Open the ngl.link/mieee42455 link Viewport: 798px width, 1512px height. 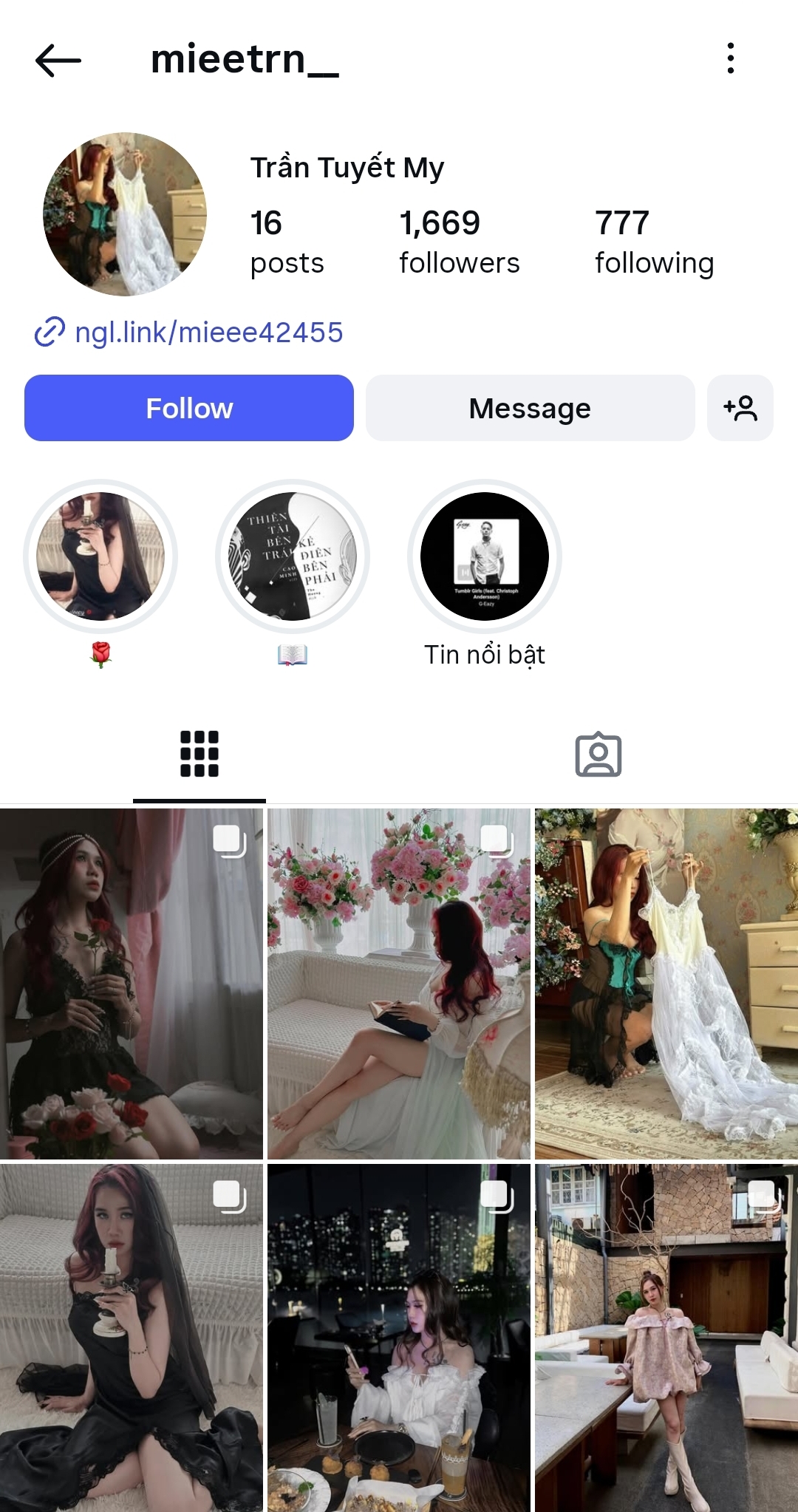coord(208,333)
